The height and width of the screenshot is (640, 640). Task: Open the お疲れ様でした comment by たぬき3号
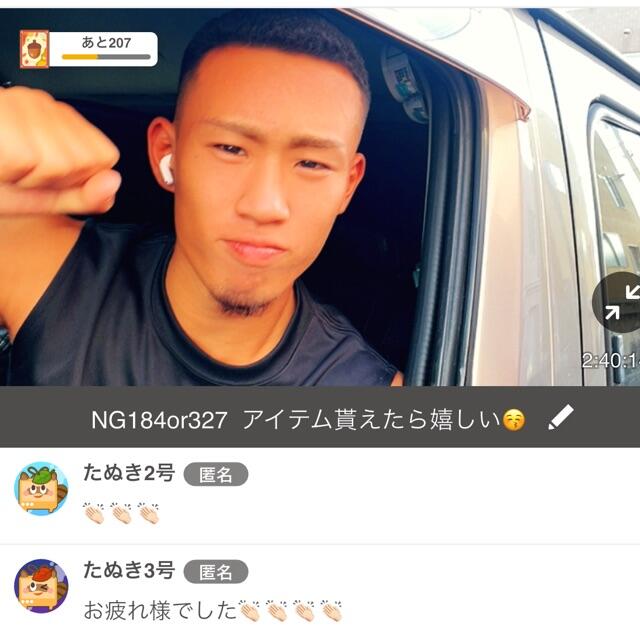213,611
